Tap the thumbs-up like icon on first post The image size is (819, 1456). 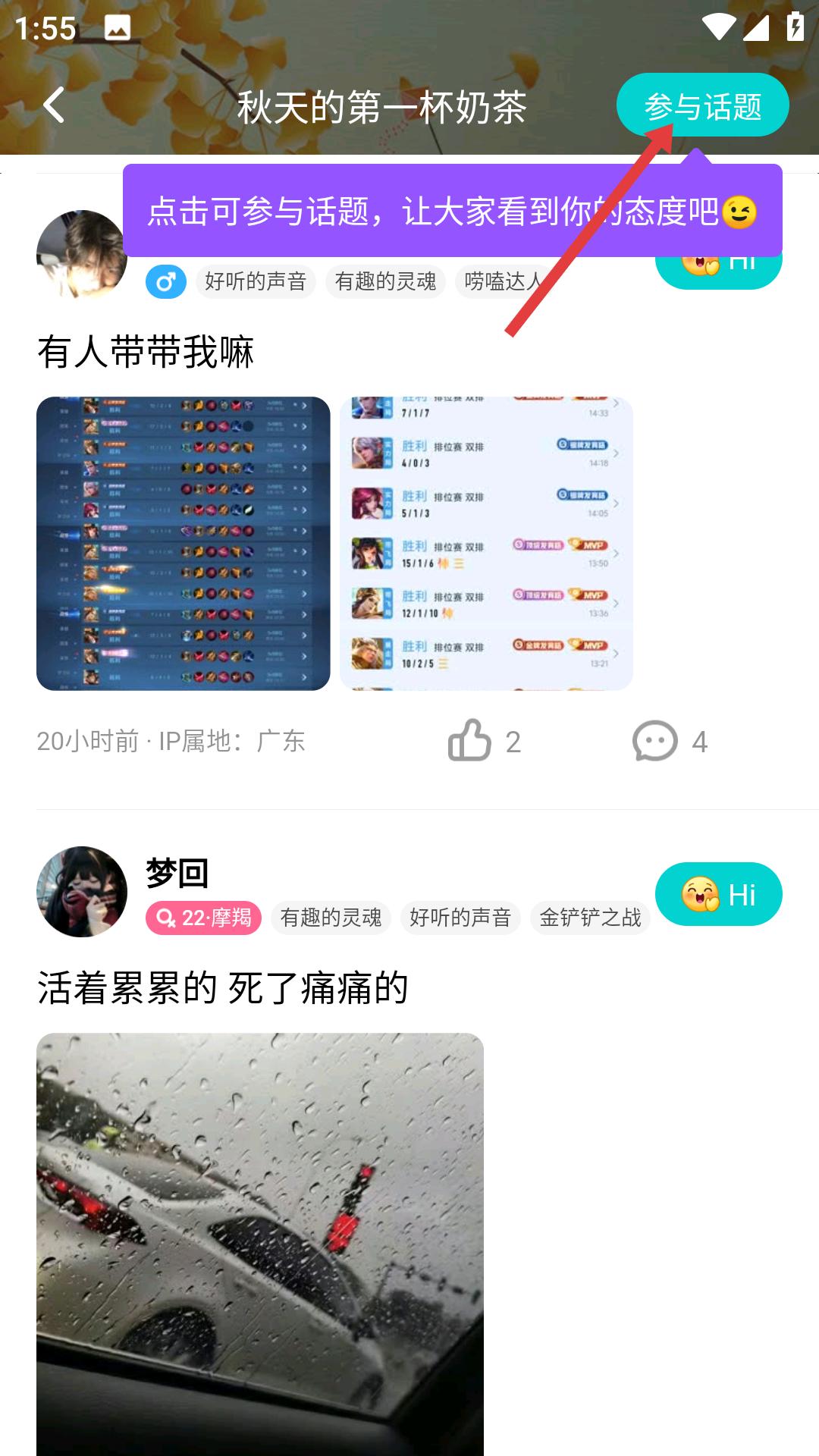pos(472,741)
